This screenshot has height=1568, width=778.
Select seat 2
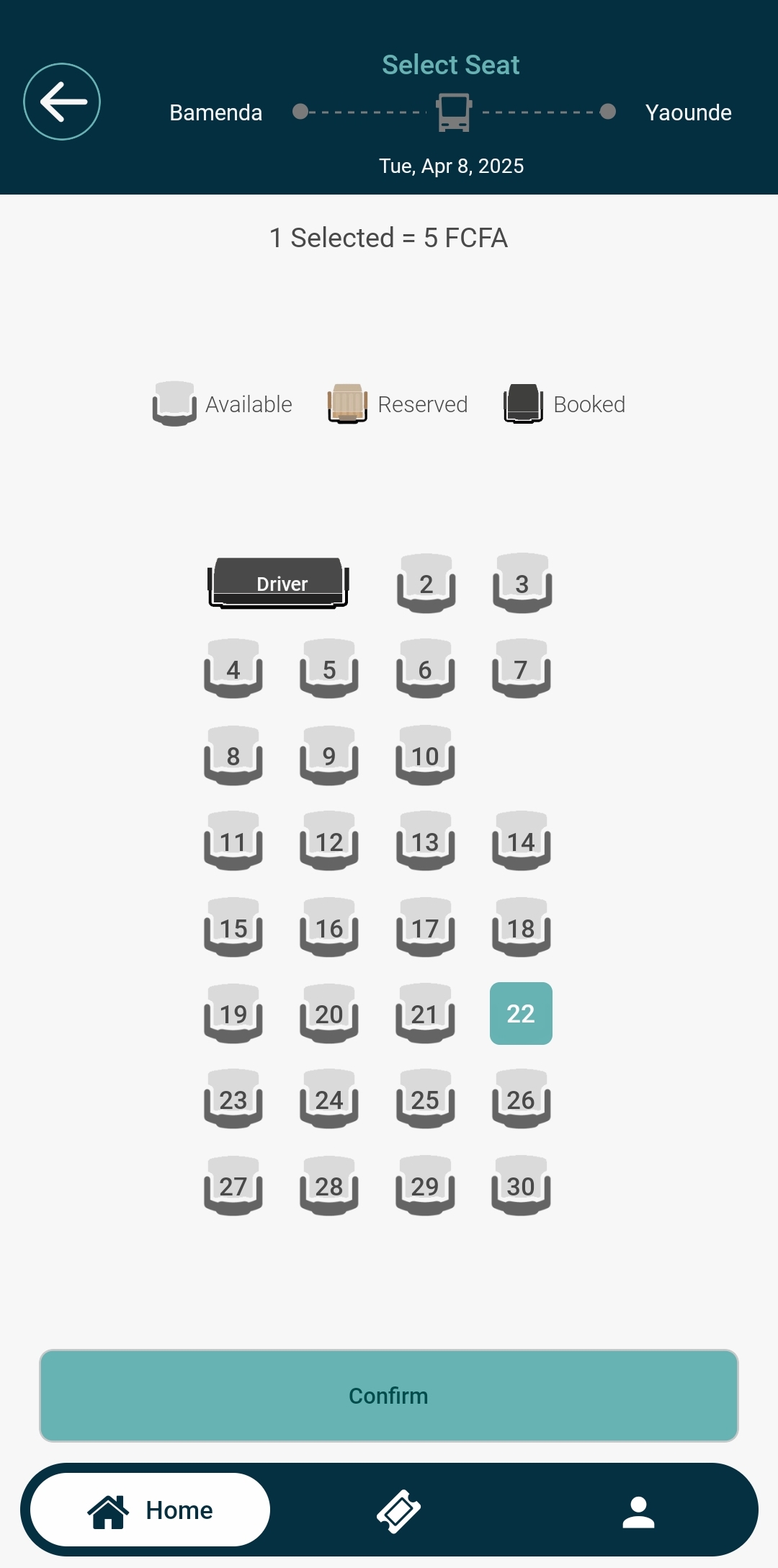(426, 584)
